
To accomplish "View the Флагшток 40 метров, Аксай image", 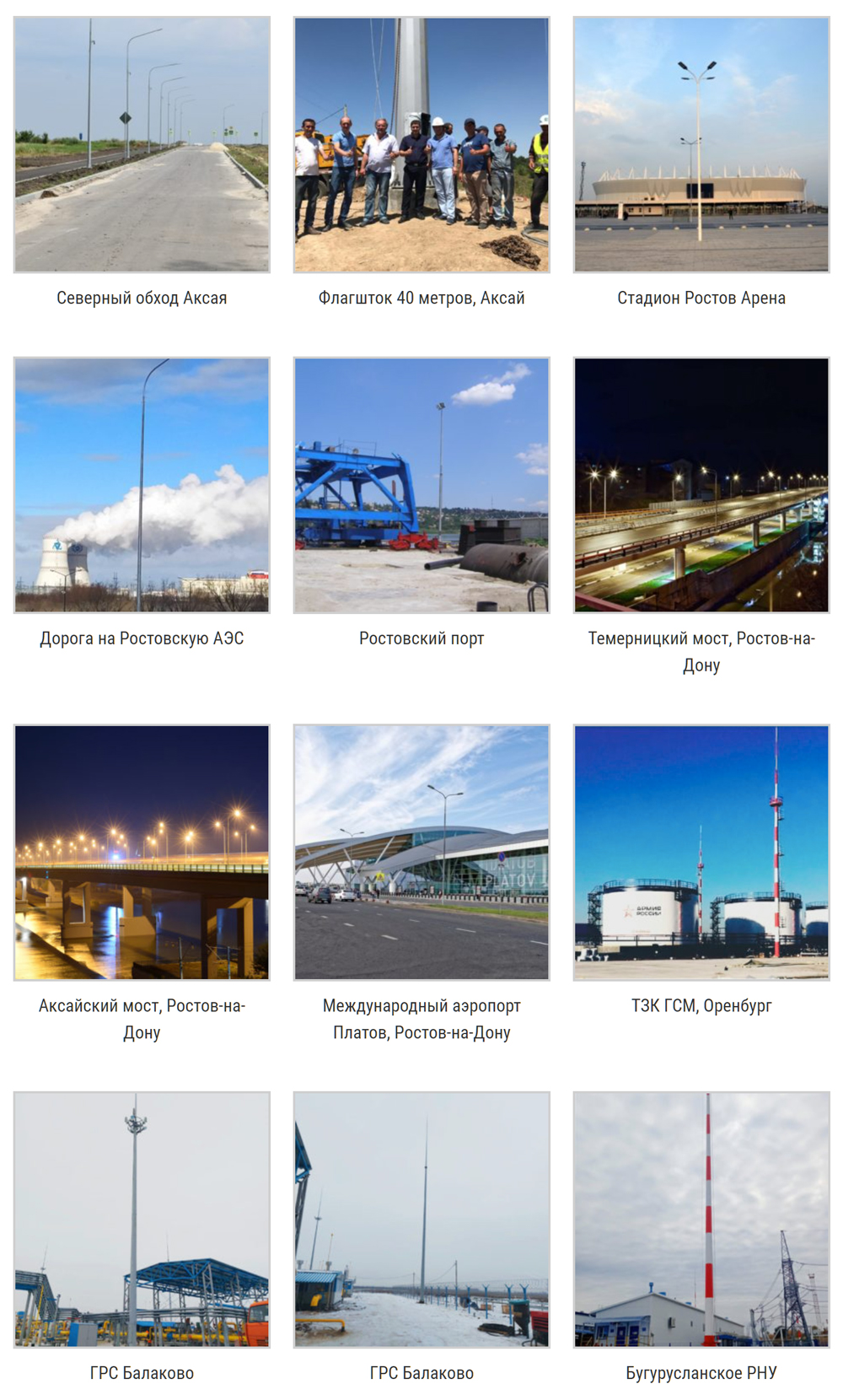I will point(421,144).
